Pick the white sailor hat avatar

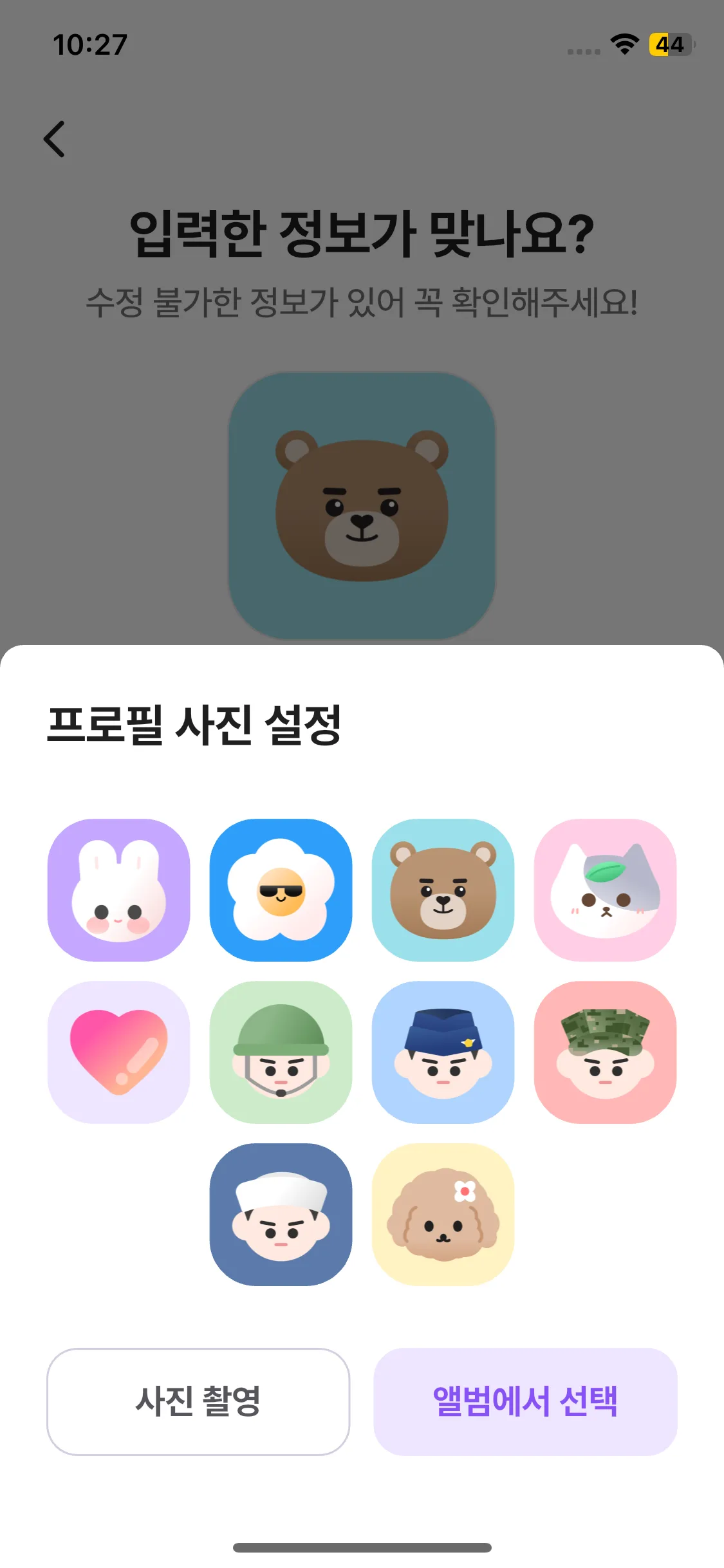point(281,1214)
